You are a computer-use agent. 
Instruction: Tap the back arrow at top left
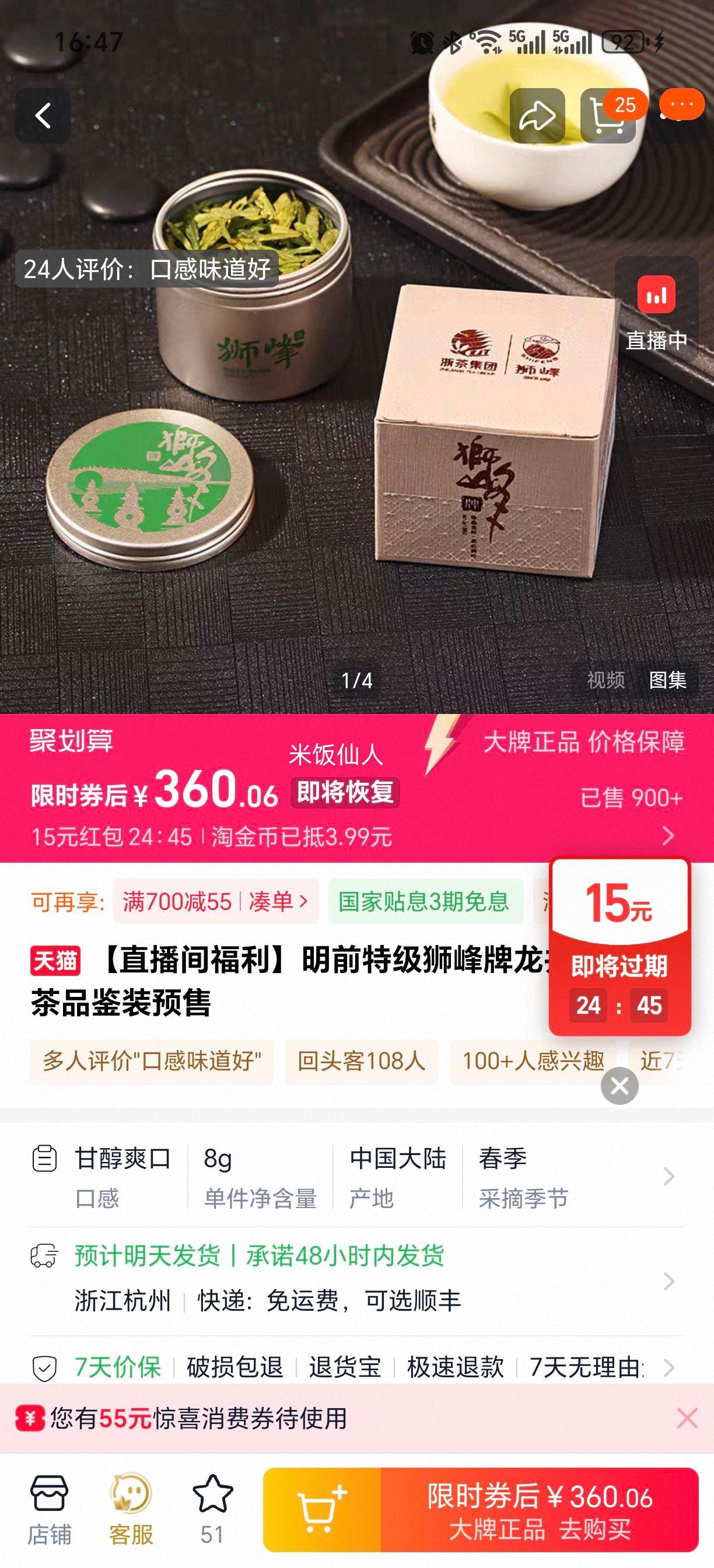[43, 116]
